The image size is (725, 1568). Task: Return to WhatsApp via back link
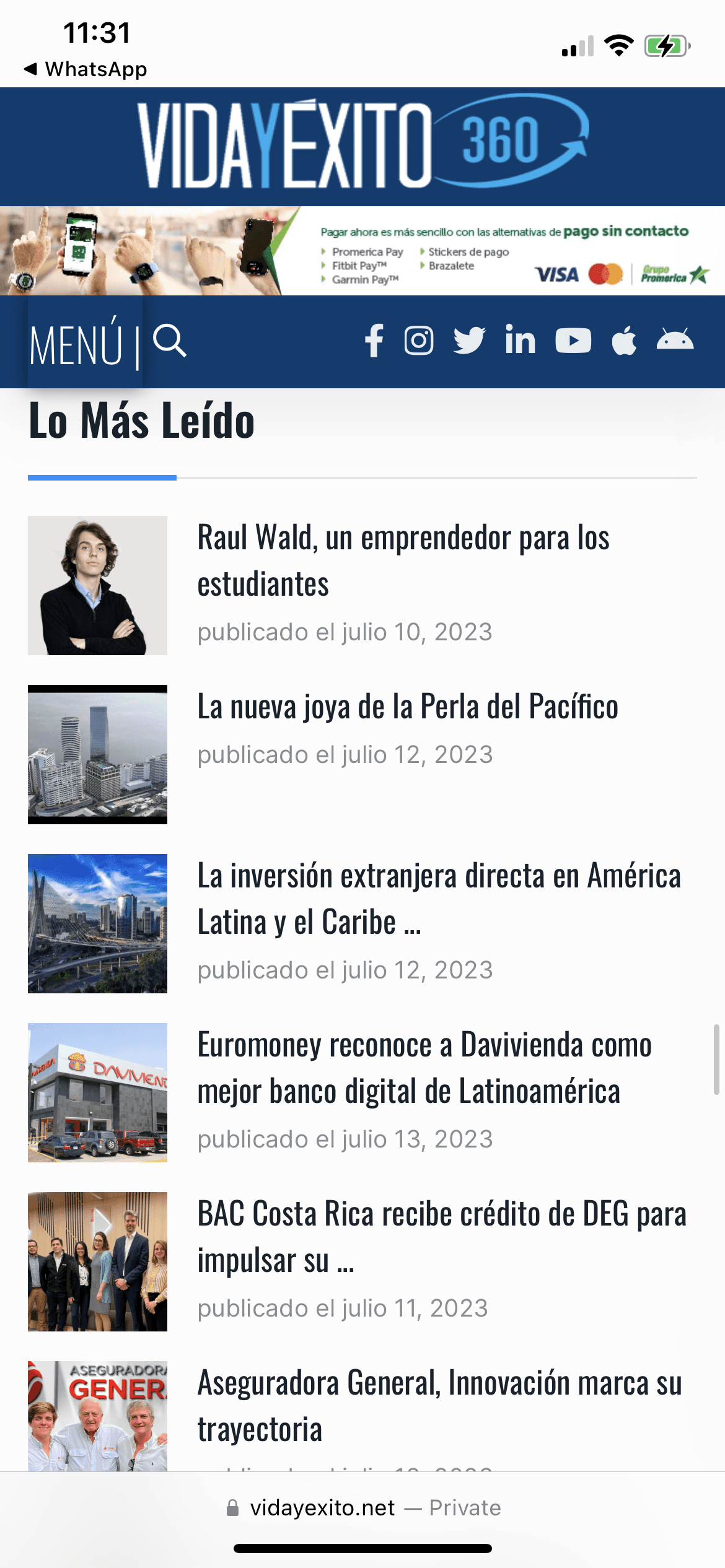click(86, 69)
